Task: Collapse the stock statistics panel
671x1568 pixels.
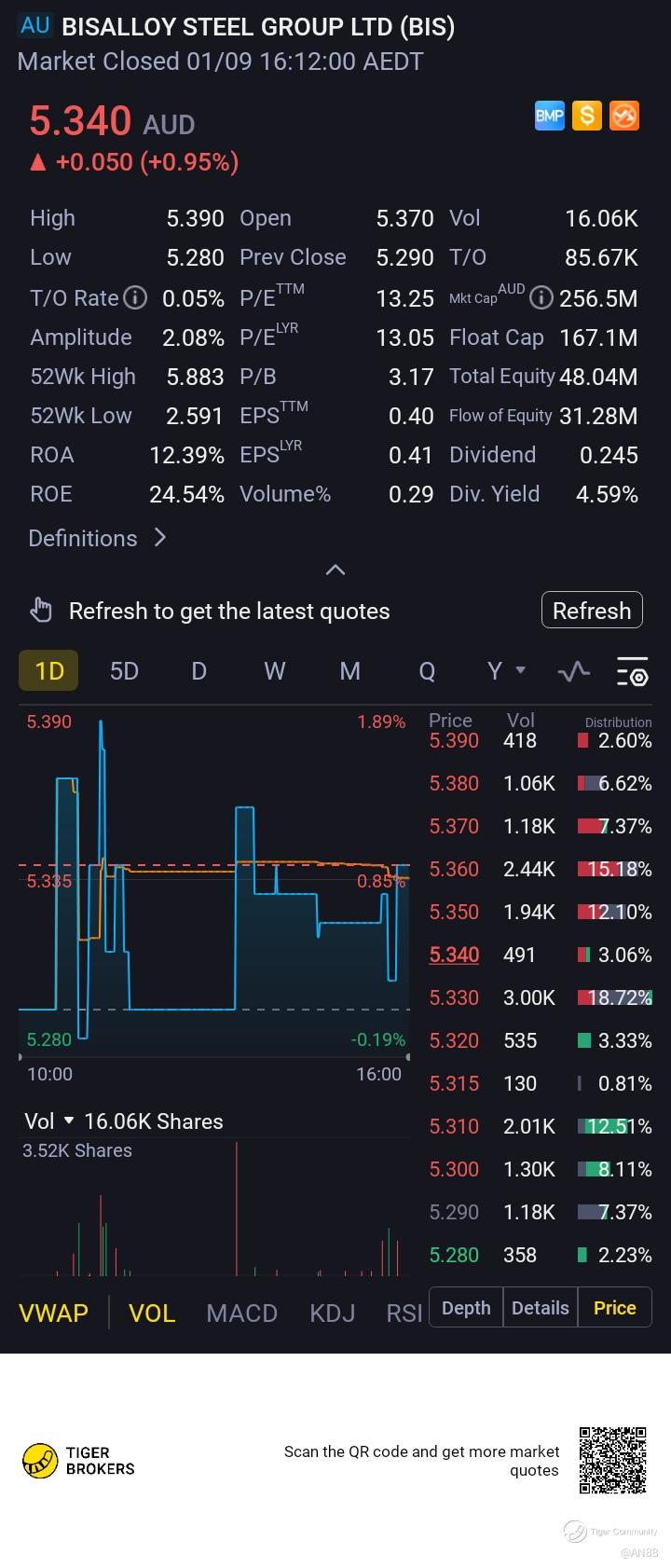Action: pyautogui.click(x=335, y=570)
